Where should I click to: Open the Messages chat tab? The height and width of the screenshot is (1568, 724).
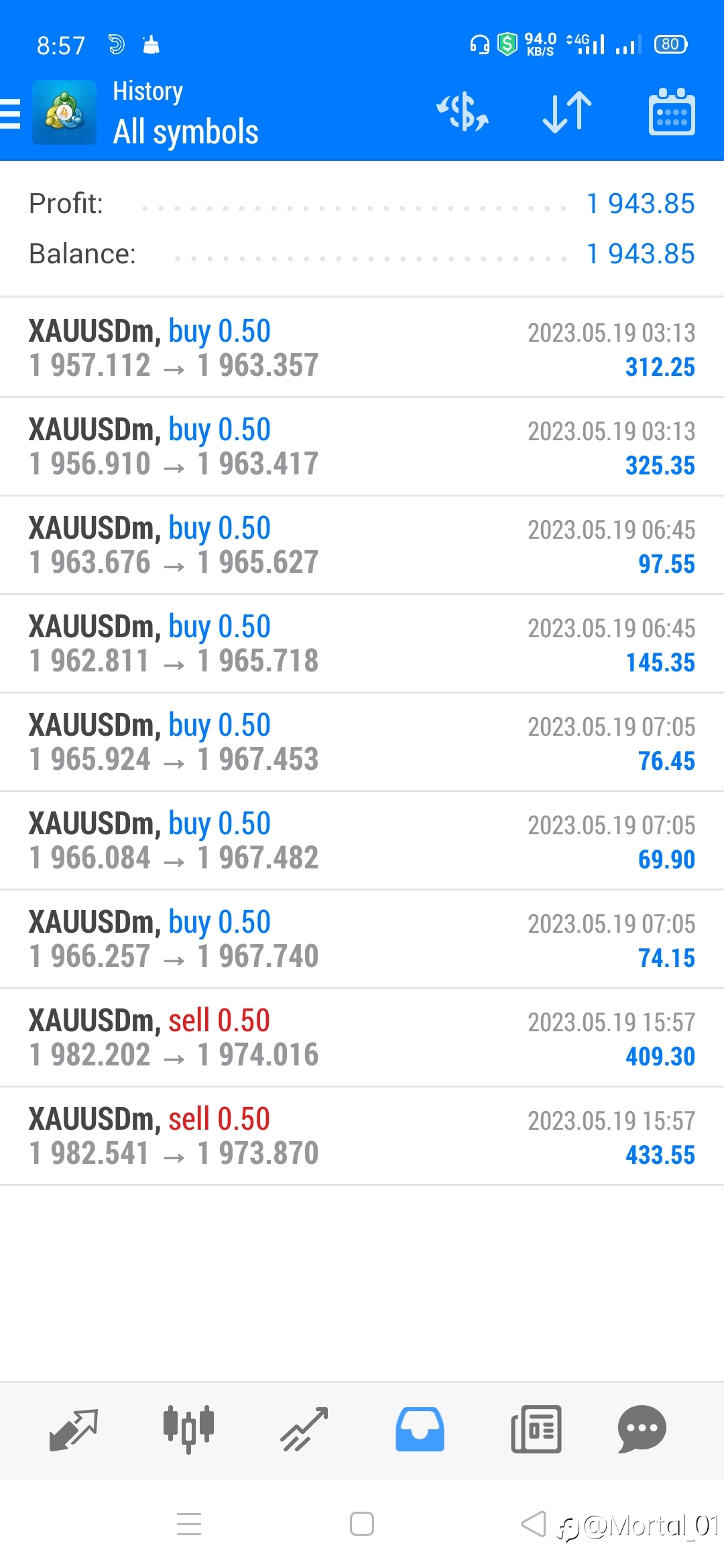click(x=642, y=1429)
